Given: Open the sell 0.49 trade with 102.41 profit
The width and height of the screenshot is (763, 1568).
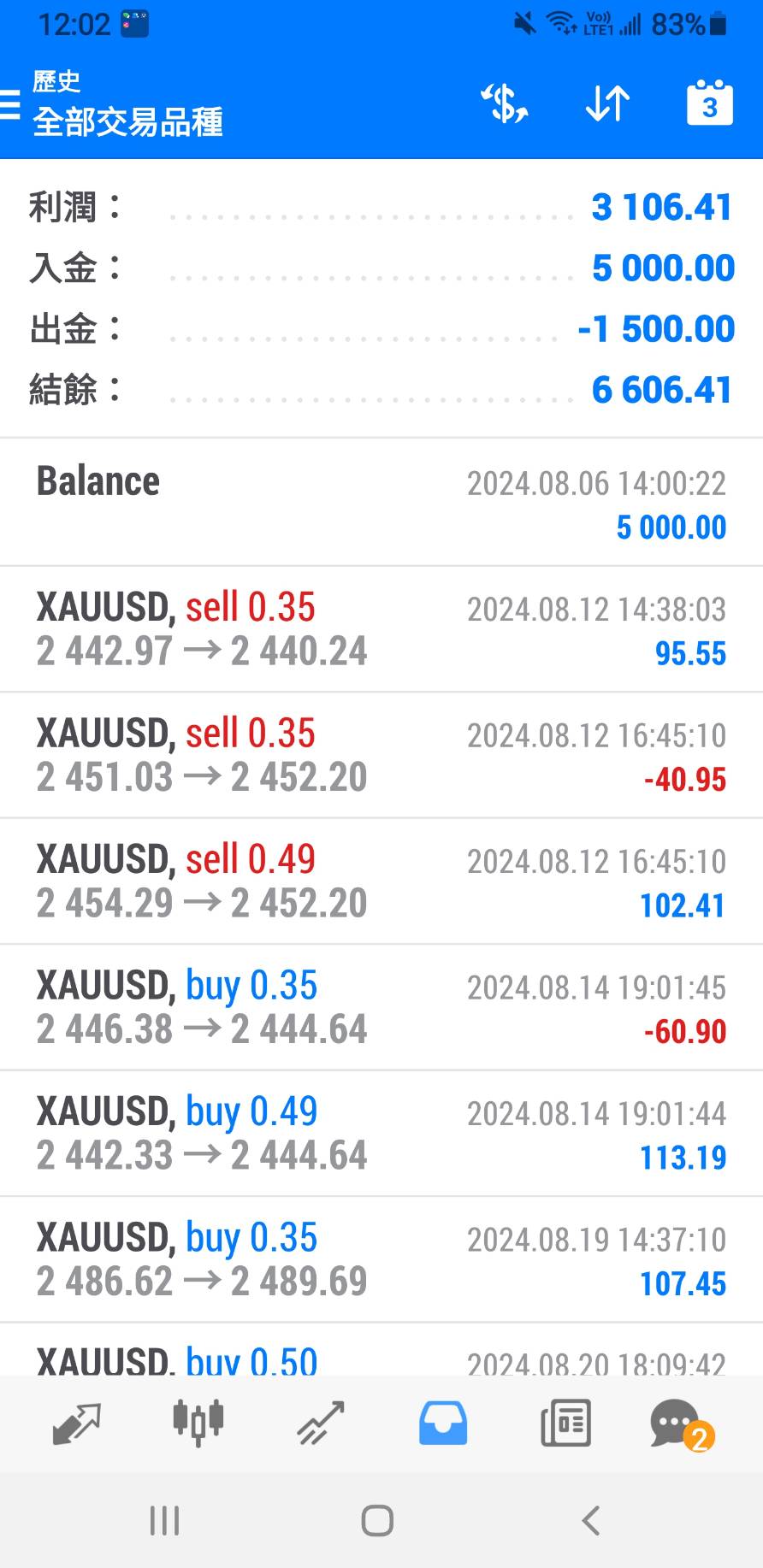Looking at the screenshot, I should [381, 881].
